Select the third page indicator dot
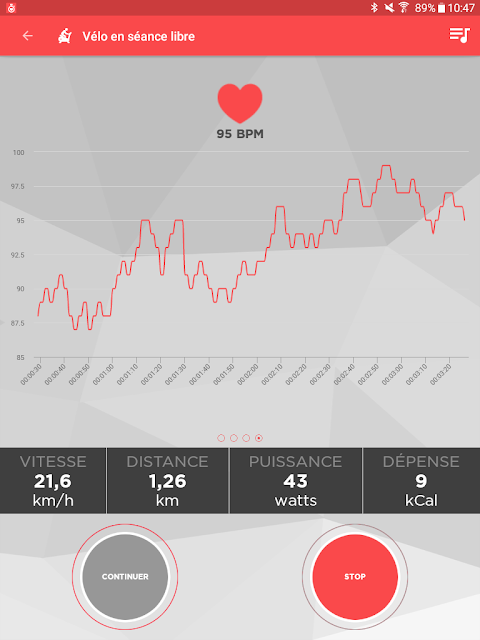480x640 pixels. click(246, 438)
